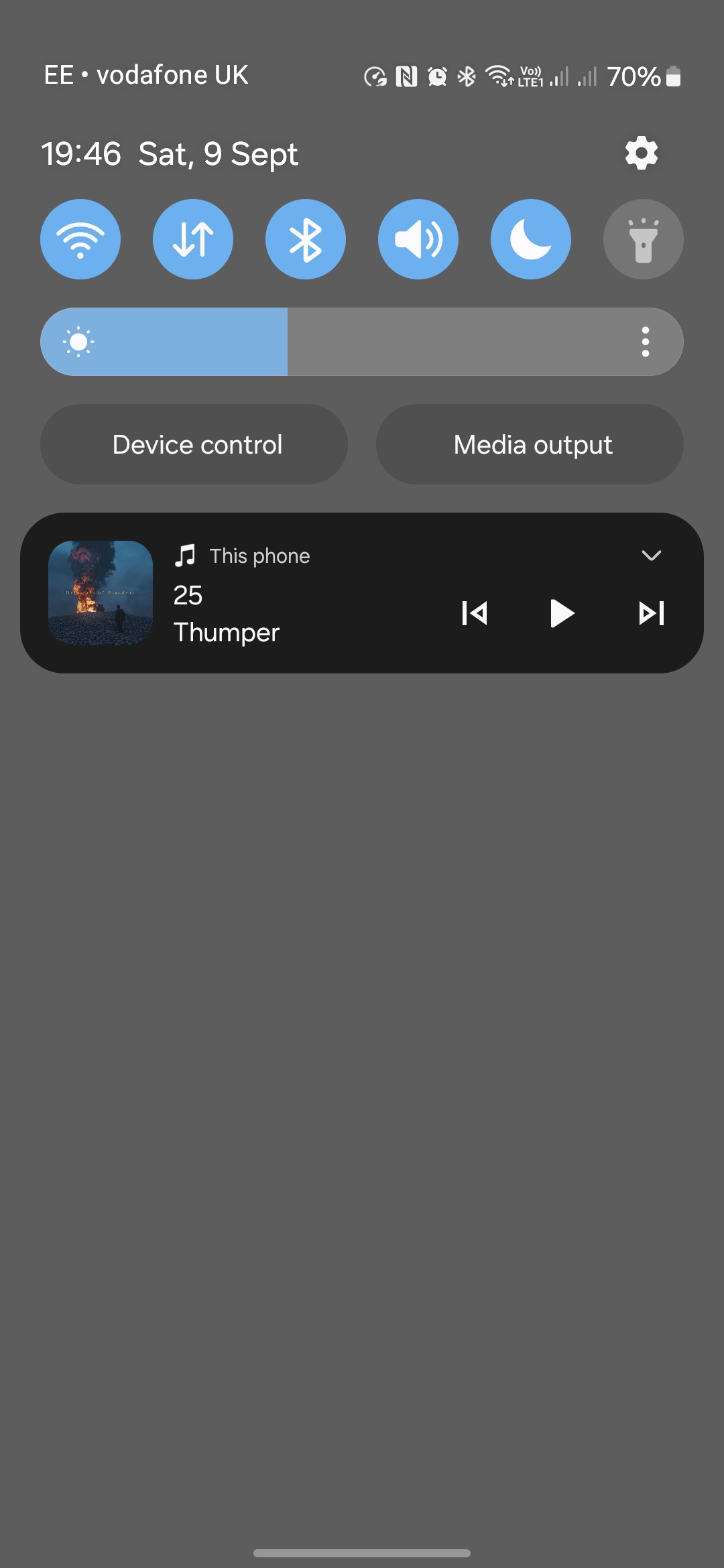Tap the music note icon in media player
The width and height of the screenshot is (724, 1568).
pos(186,555)
